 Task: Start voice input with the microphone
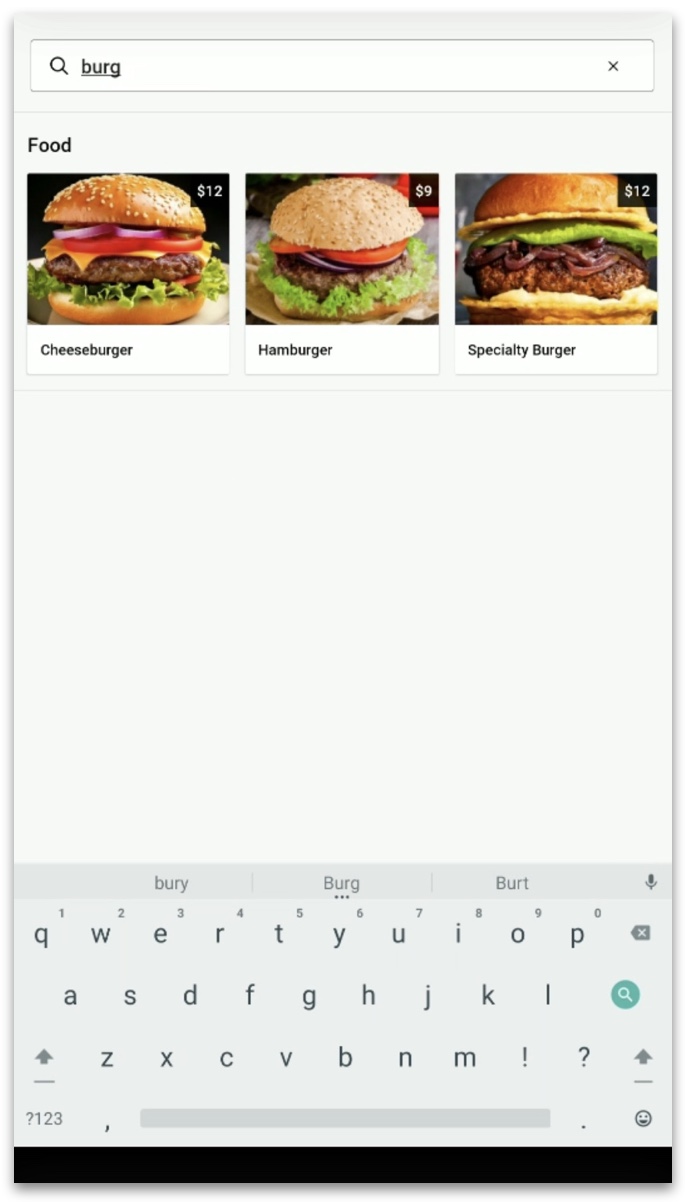[x=651, y=882]
